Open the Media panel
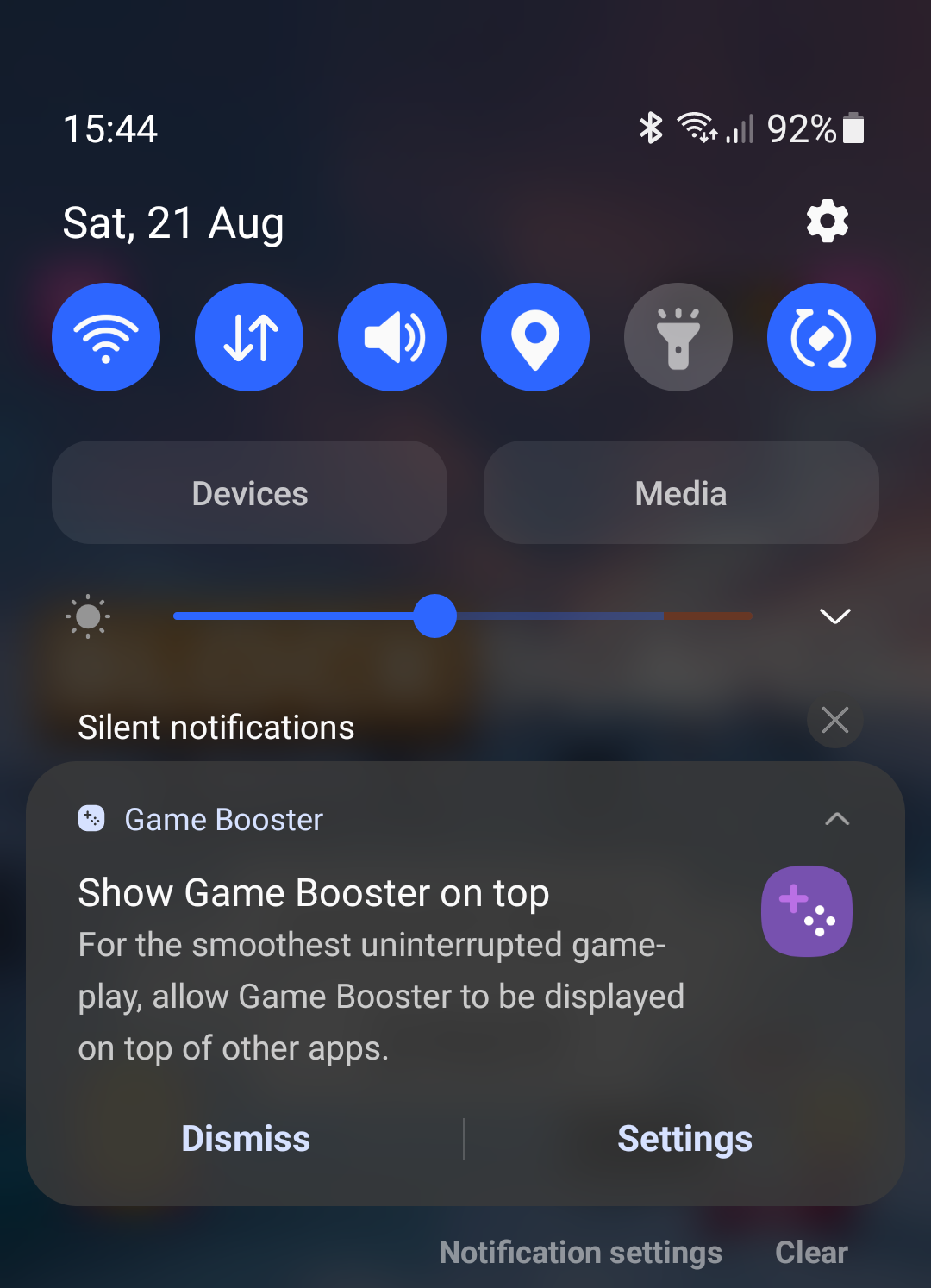 coord(681,493)
